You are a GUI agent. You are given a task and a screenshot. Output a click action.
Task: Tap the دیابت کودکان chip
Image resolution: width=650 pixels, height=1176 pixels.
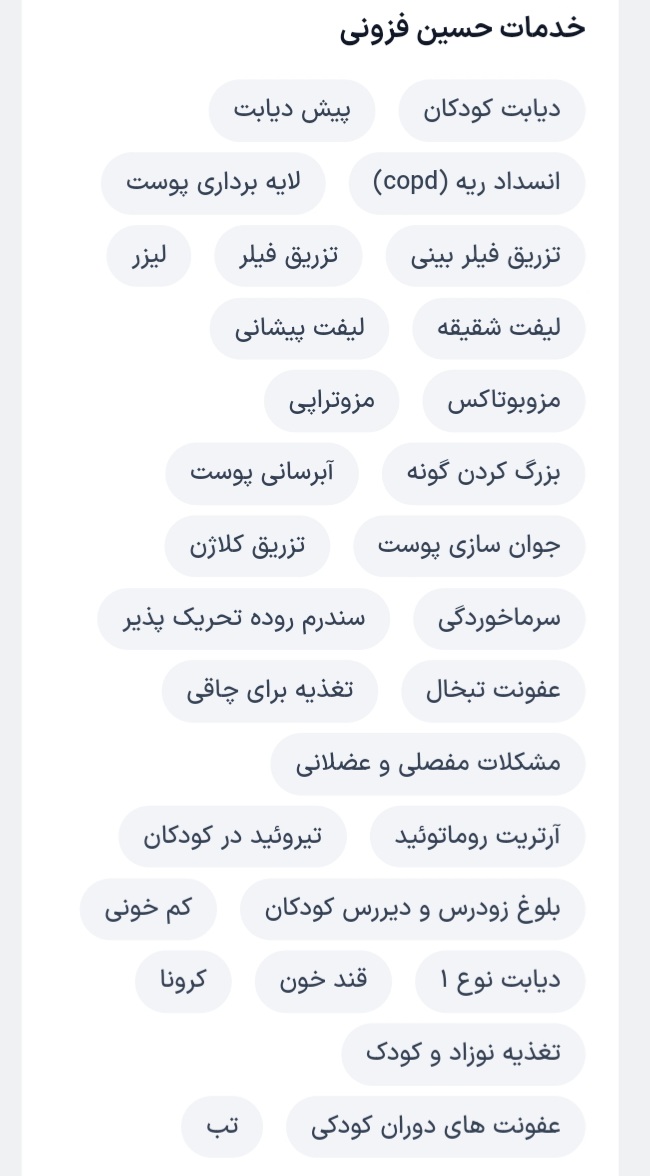pos(492,111)
